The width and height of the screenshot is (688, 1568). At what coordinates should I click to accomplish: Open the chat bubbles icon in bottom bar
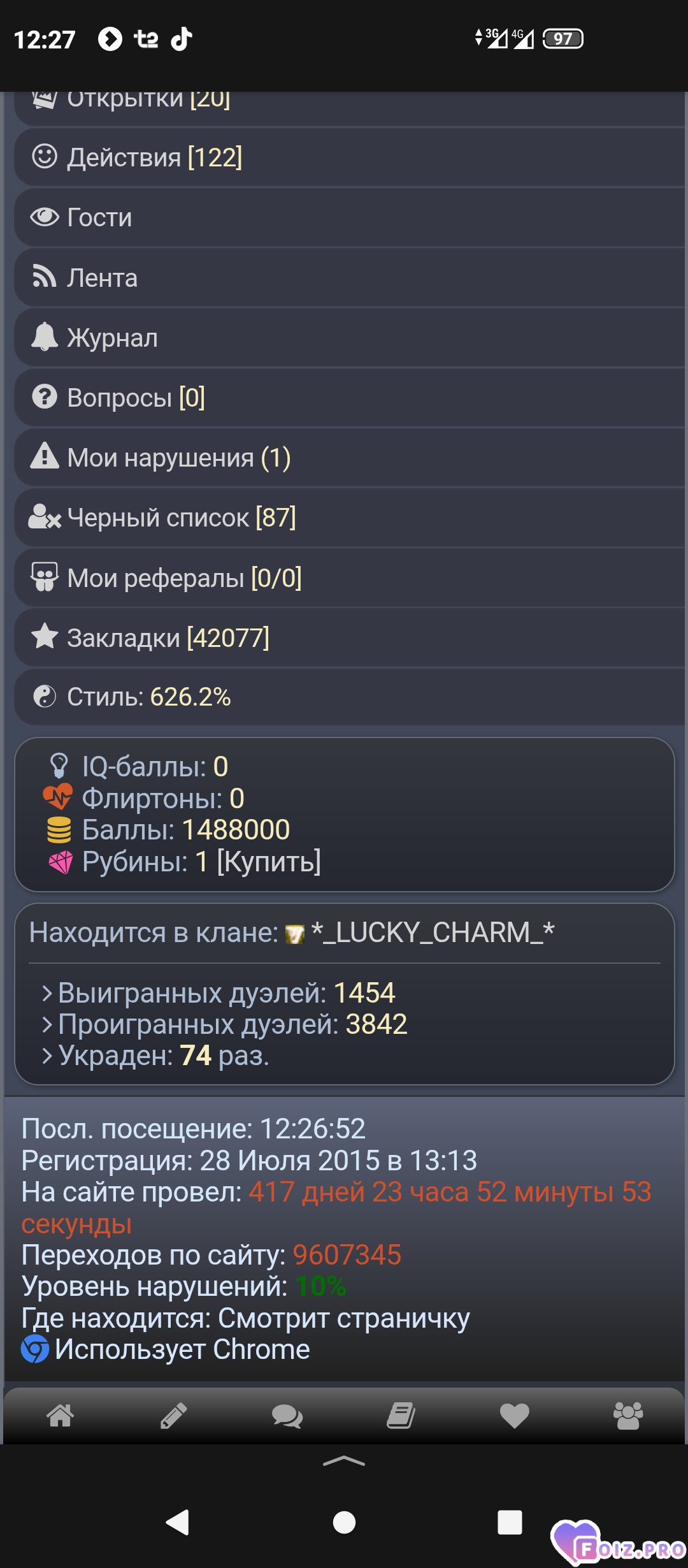coord(287,1416)
